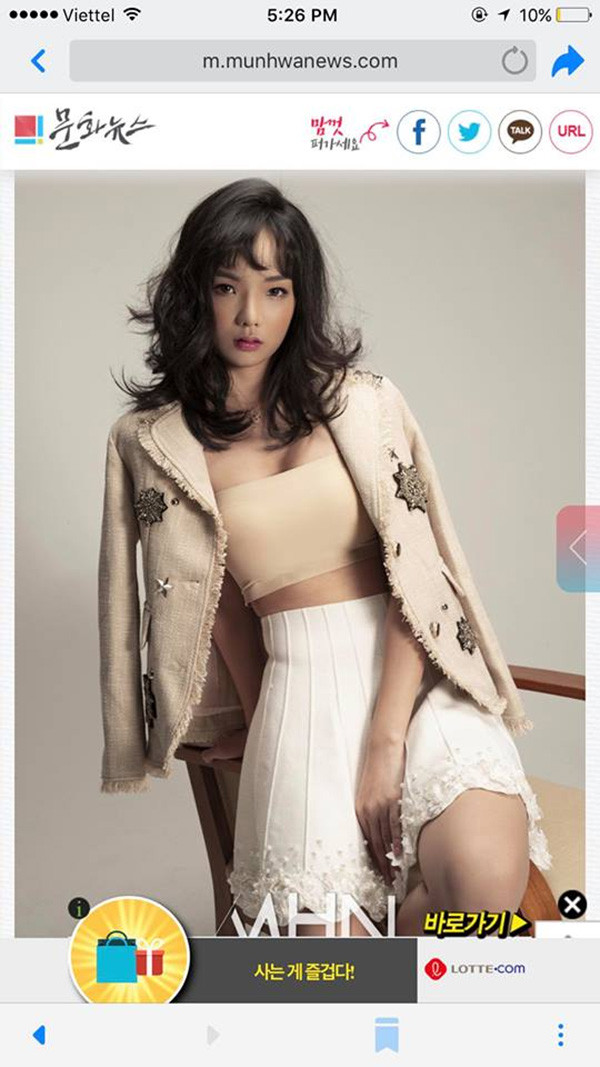The width and height of the screenshot is (600, 1067).
Task: Reload the current page
Action: tap(514, 62)
